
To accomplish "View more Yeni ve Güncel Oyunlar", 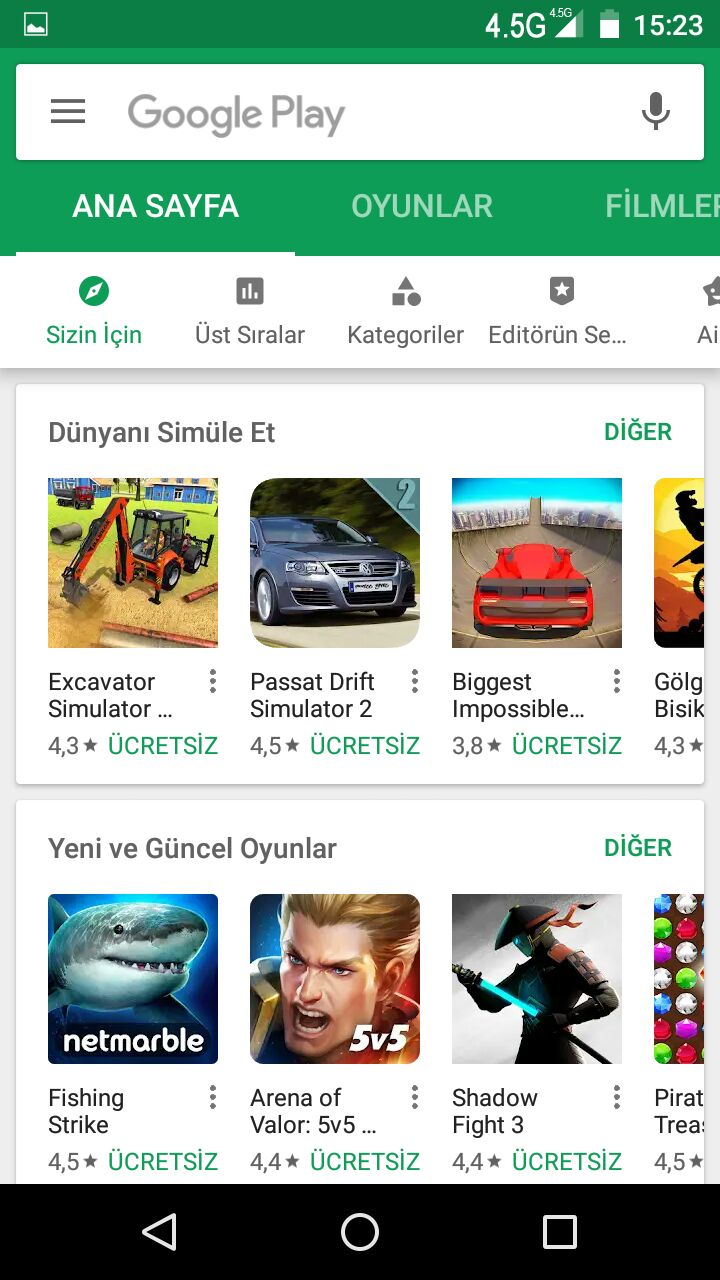I will (638, 848).
